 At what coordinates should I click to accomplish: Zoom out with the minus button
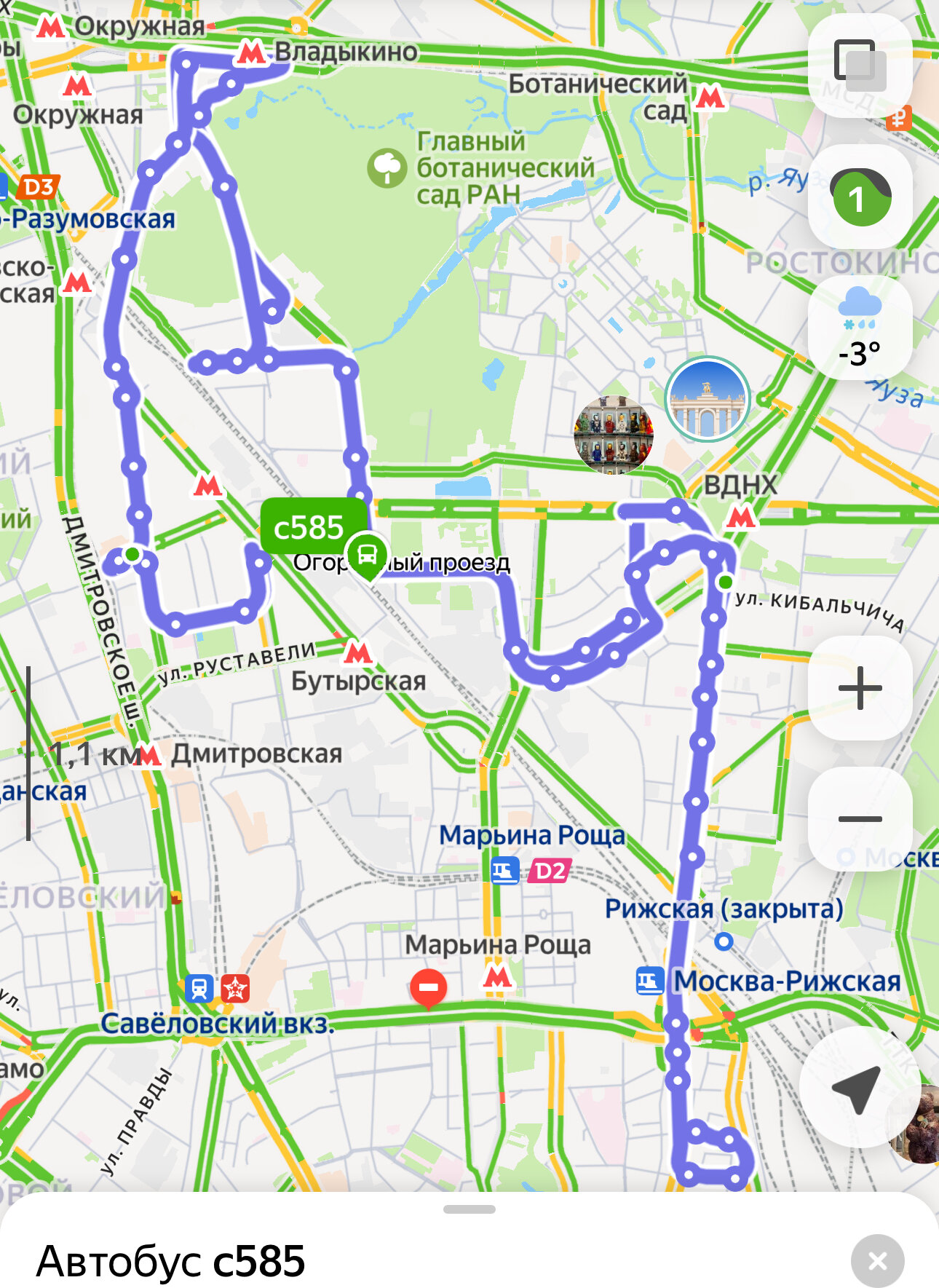point(860,818)
